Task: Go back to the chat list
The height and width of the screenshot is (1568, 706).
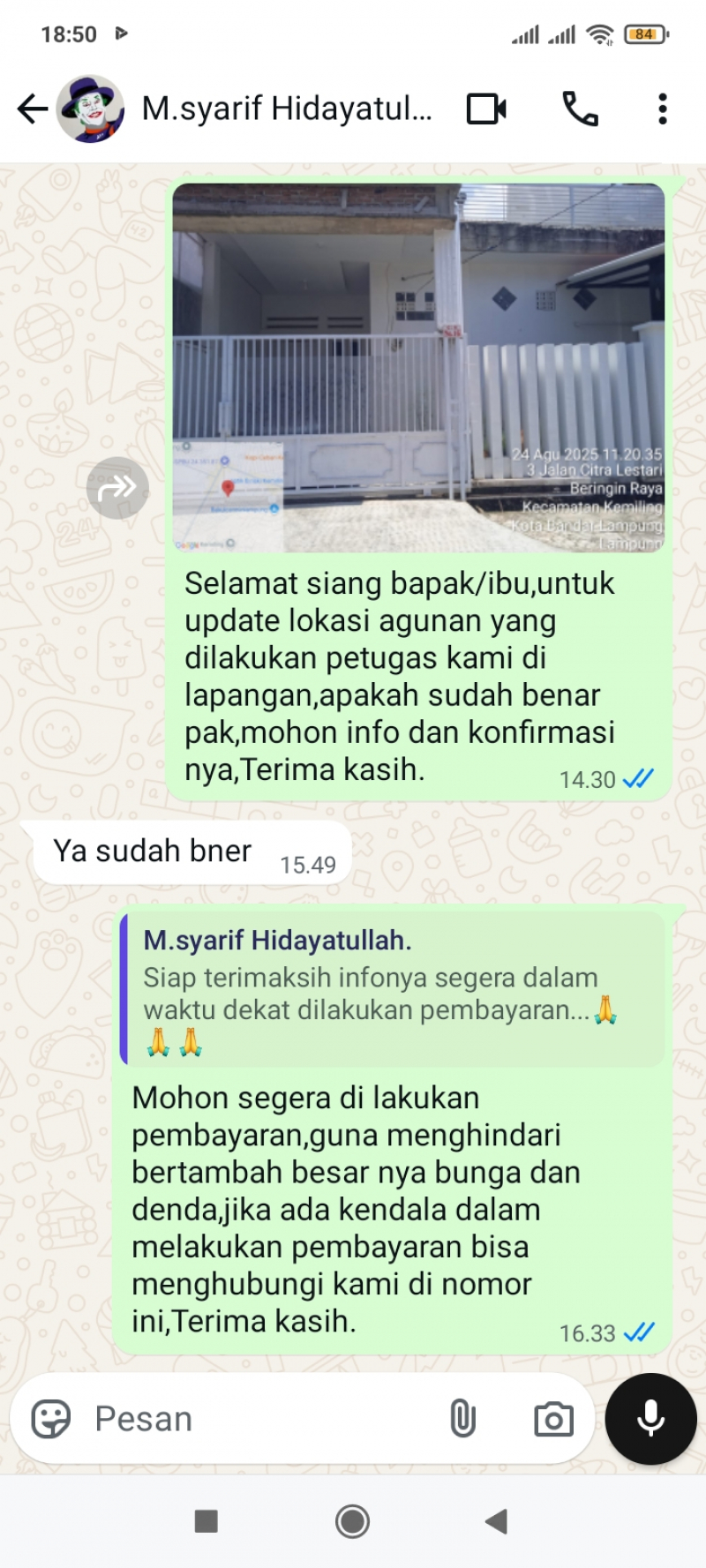Action: (33, 109)
